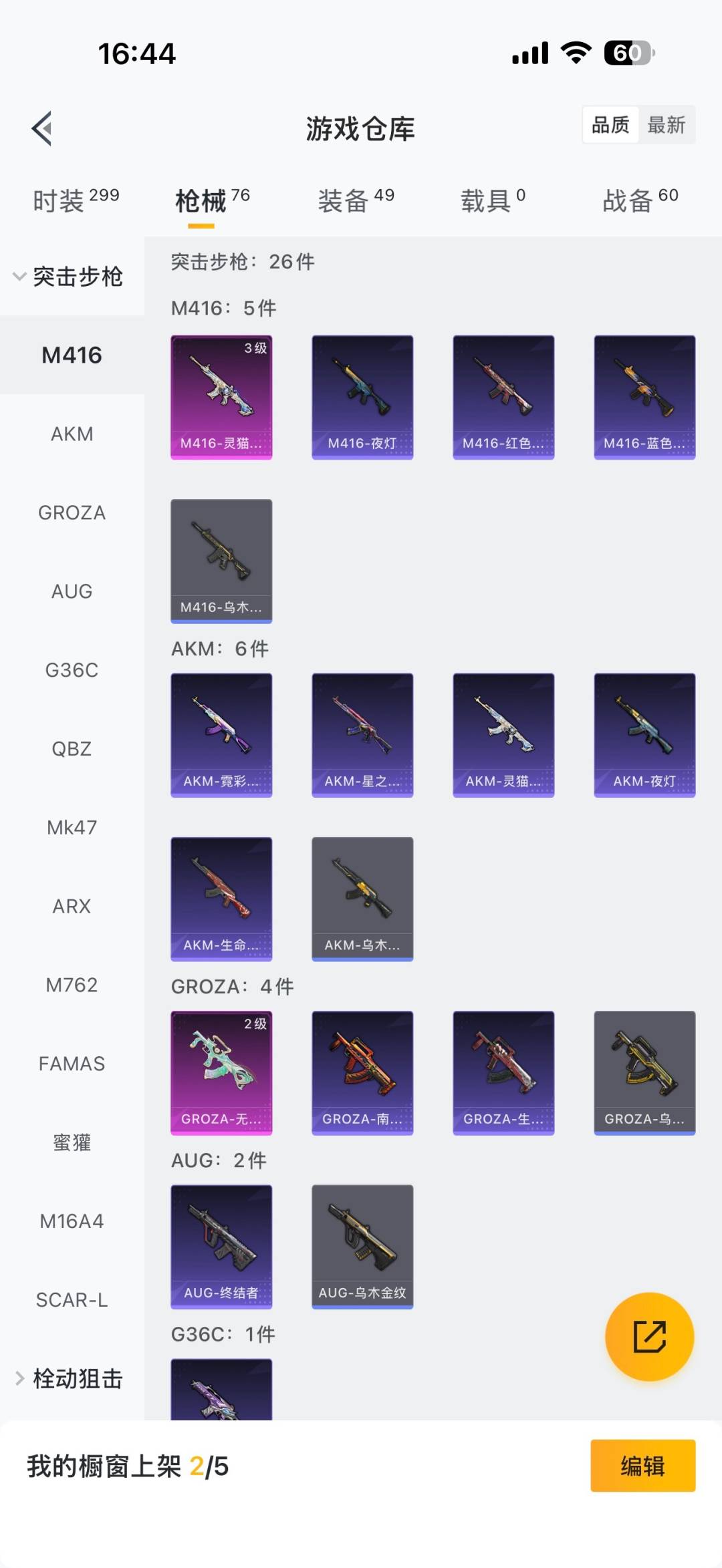Image resolution: width=722 pixels, height=1568 pixels.
Task: Switch to the 时装 tab
Action: pos(76,200)
